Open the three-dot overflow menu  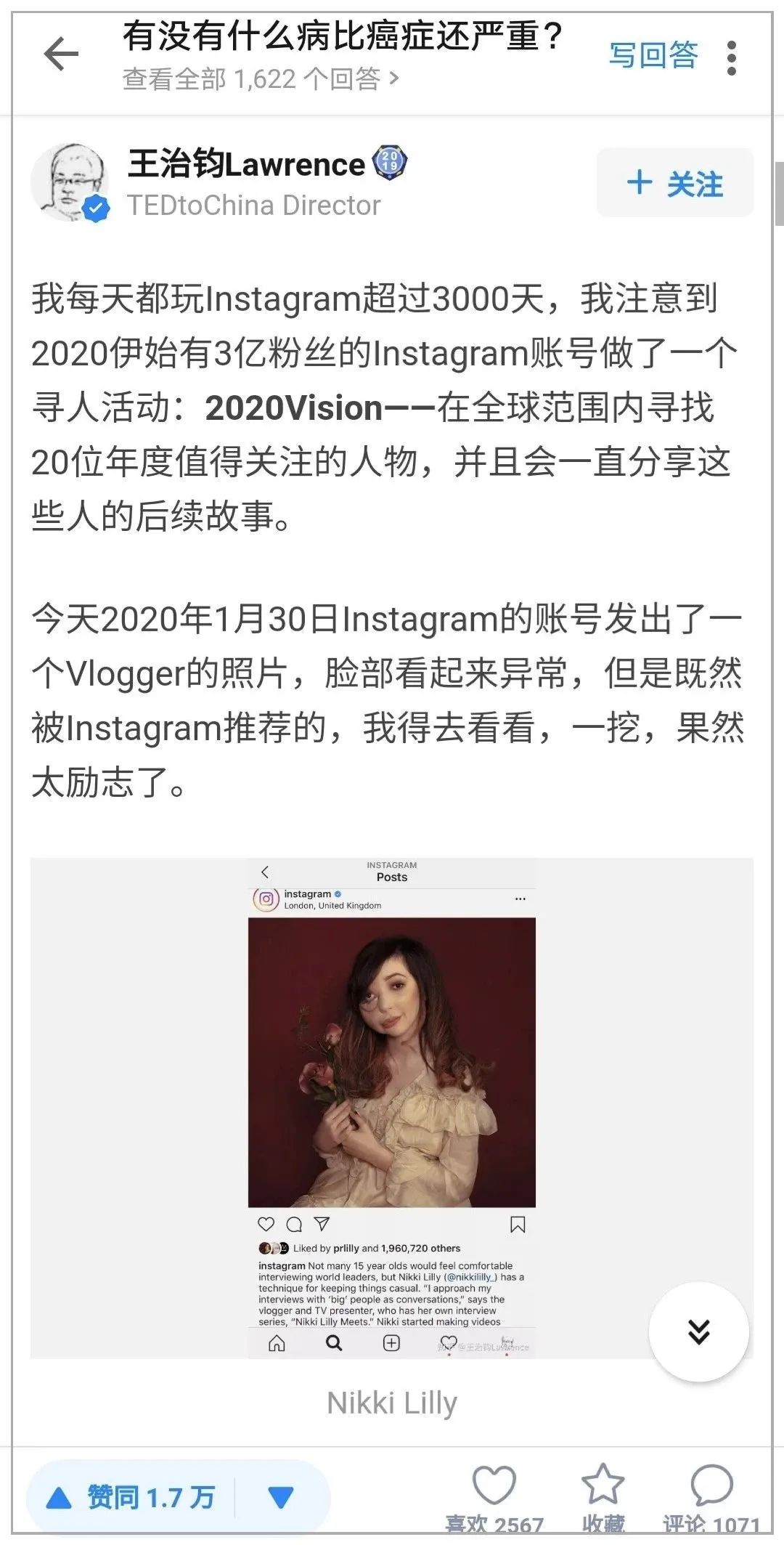(x=732, y=58)
